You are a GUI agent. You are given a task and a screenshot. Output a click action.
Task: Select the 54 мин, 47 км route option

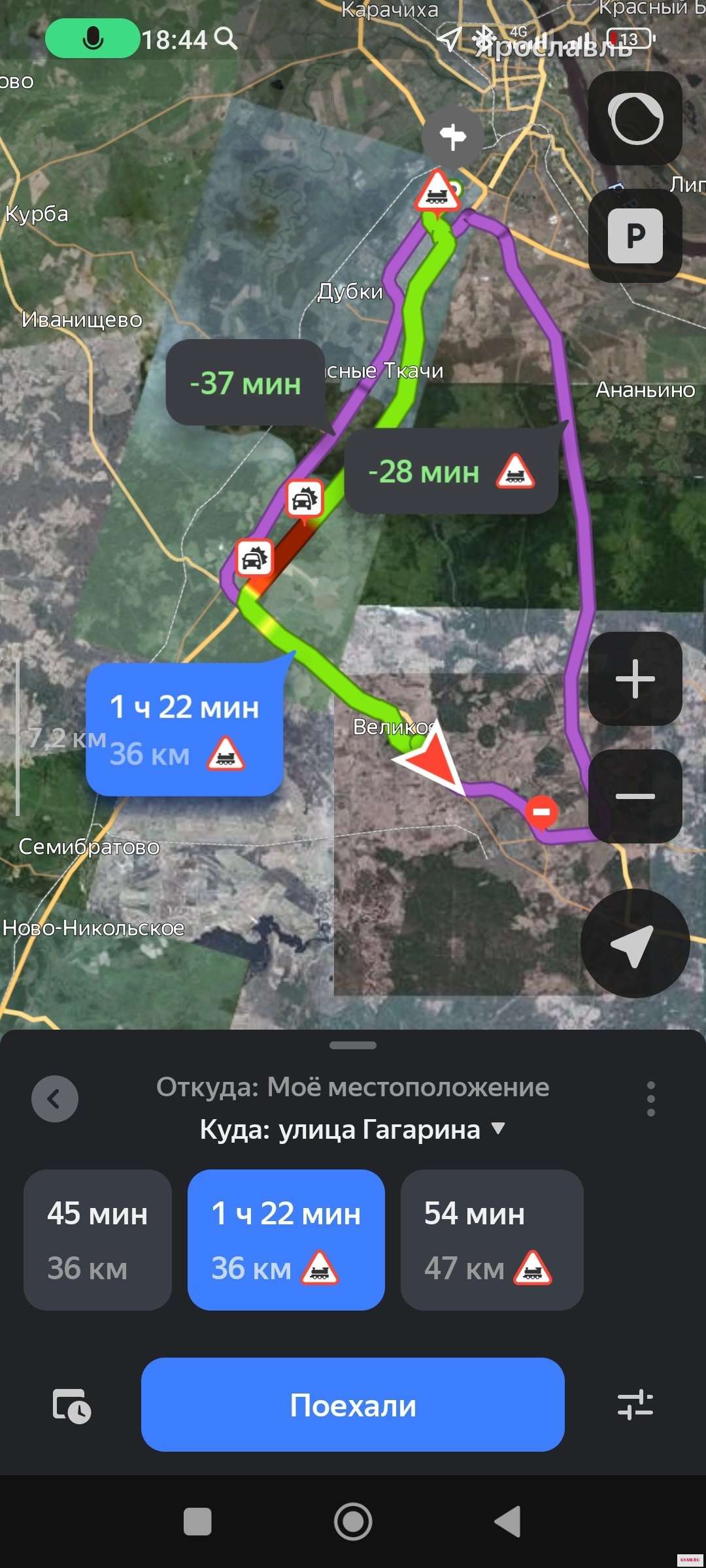click(491, 1240)
